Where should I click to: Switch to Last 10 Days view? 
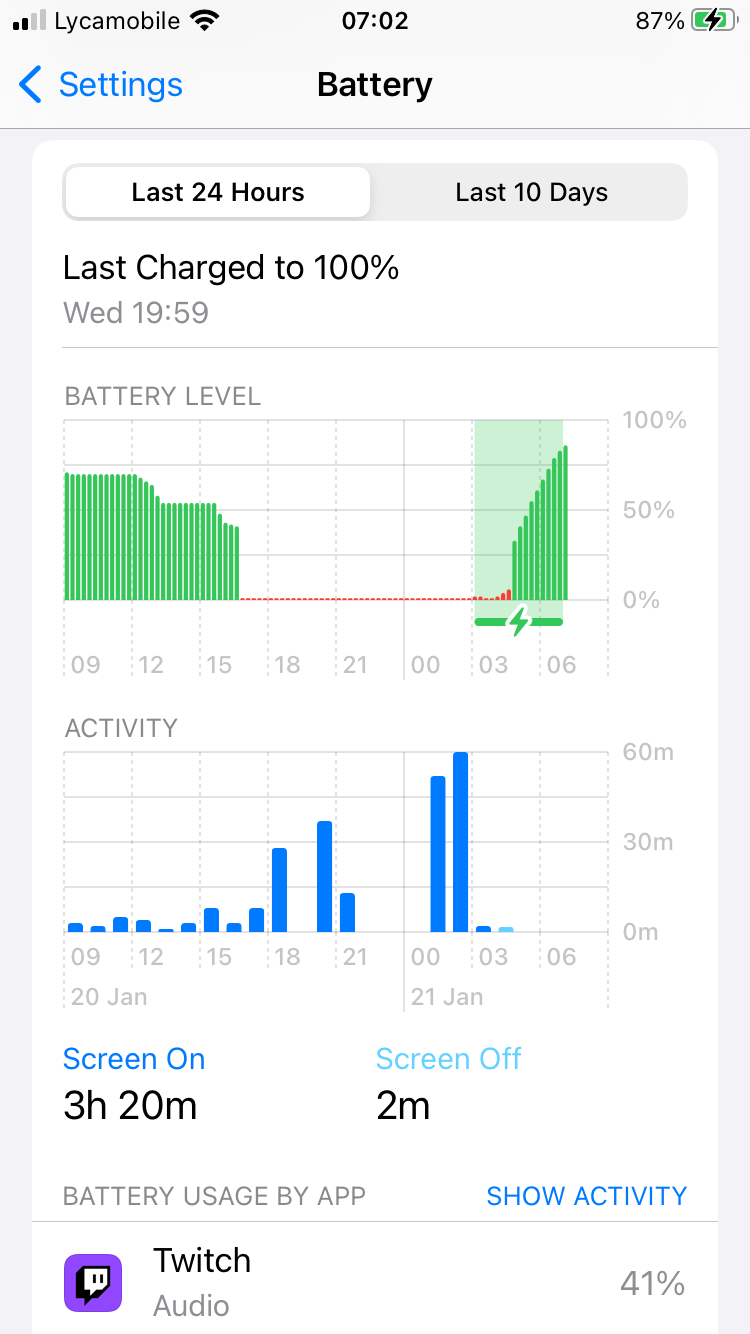[x=531, y=192]
